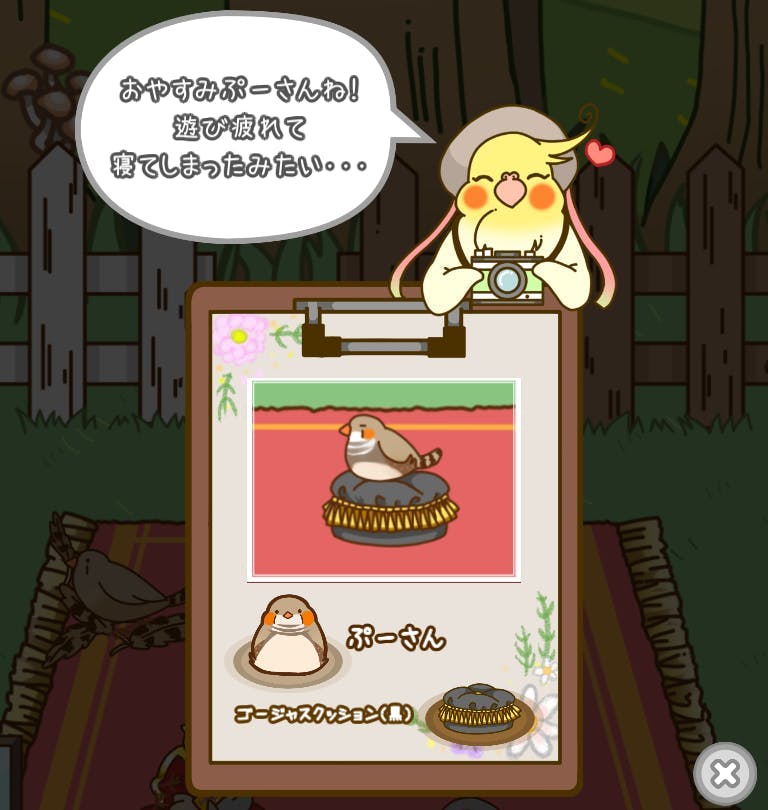The width and height of the screenshot is (768, 810).
Task: Close the photo clipboard popup
Action: pyautogui.click(x=725, y=773)
